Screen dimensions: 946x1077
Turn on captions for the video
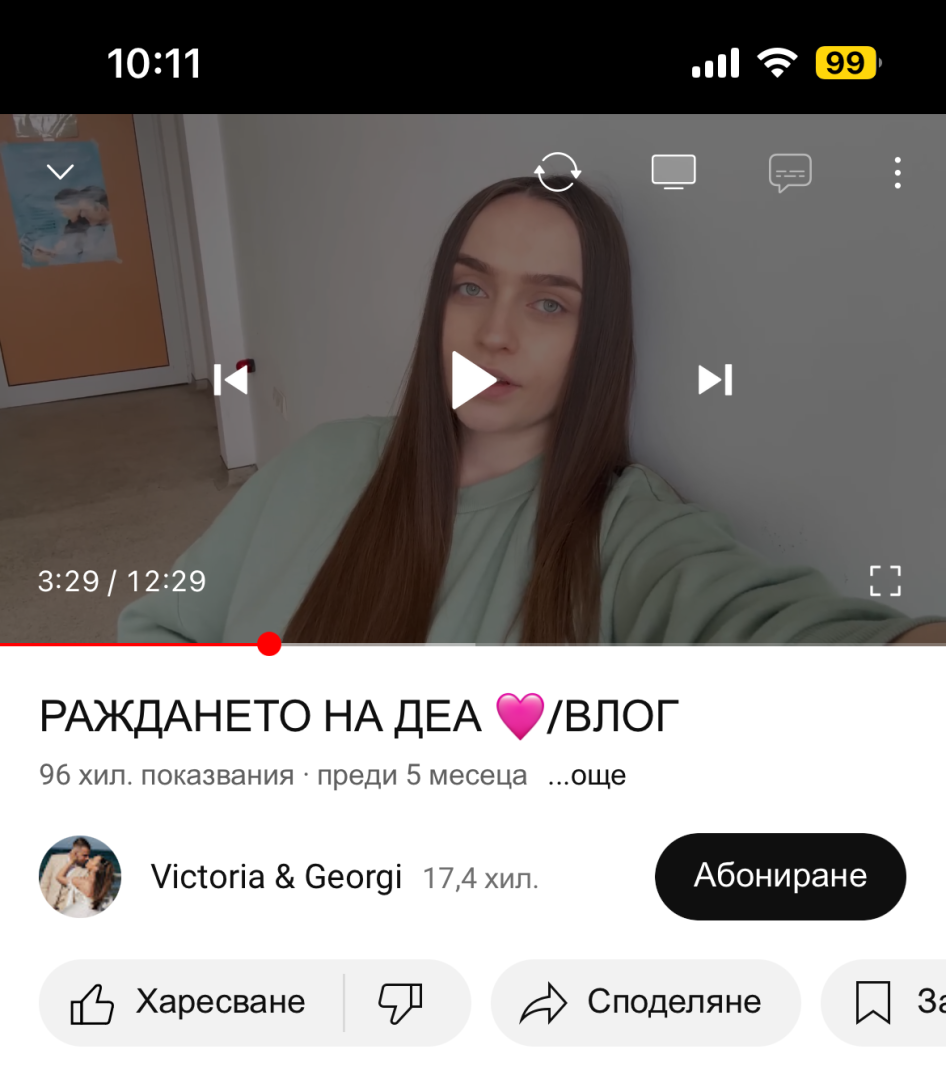(x=790, y=172)
